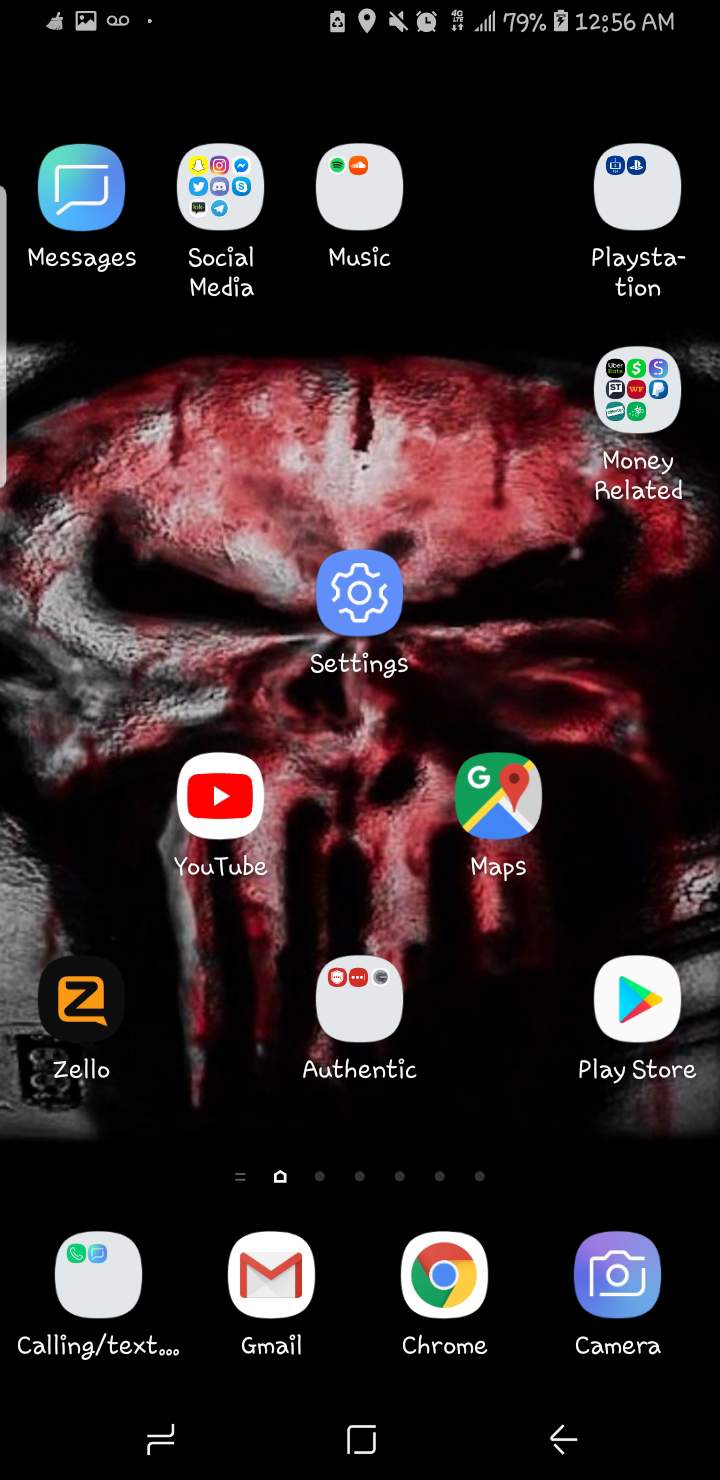The image size is (720, 1480).
Task: Open the Zello app
Action: (81, 1000)
